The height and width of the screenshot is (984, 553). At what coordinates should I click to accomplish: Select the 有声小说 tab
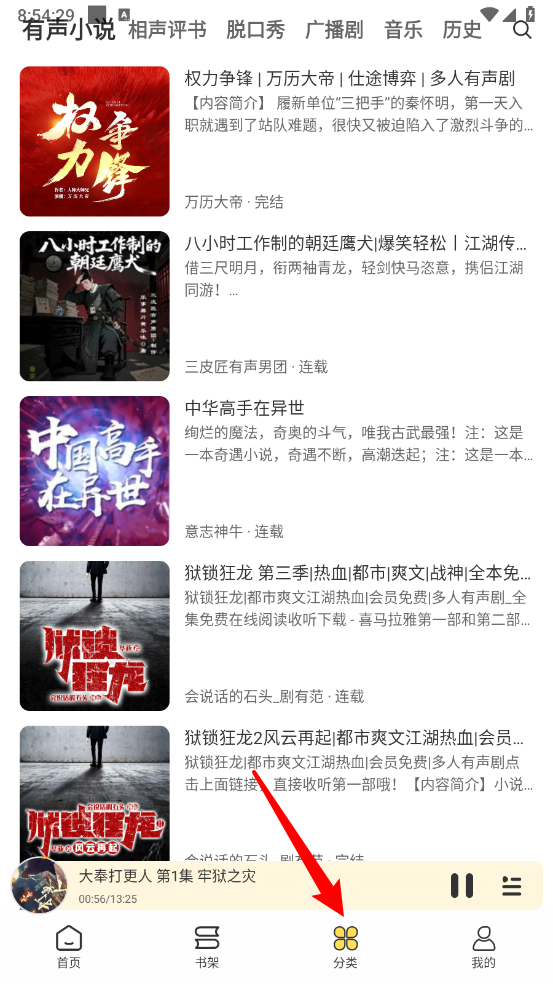point(69,29)
